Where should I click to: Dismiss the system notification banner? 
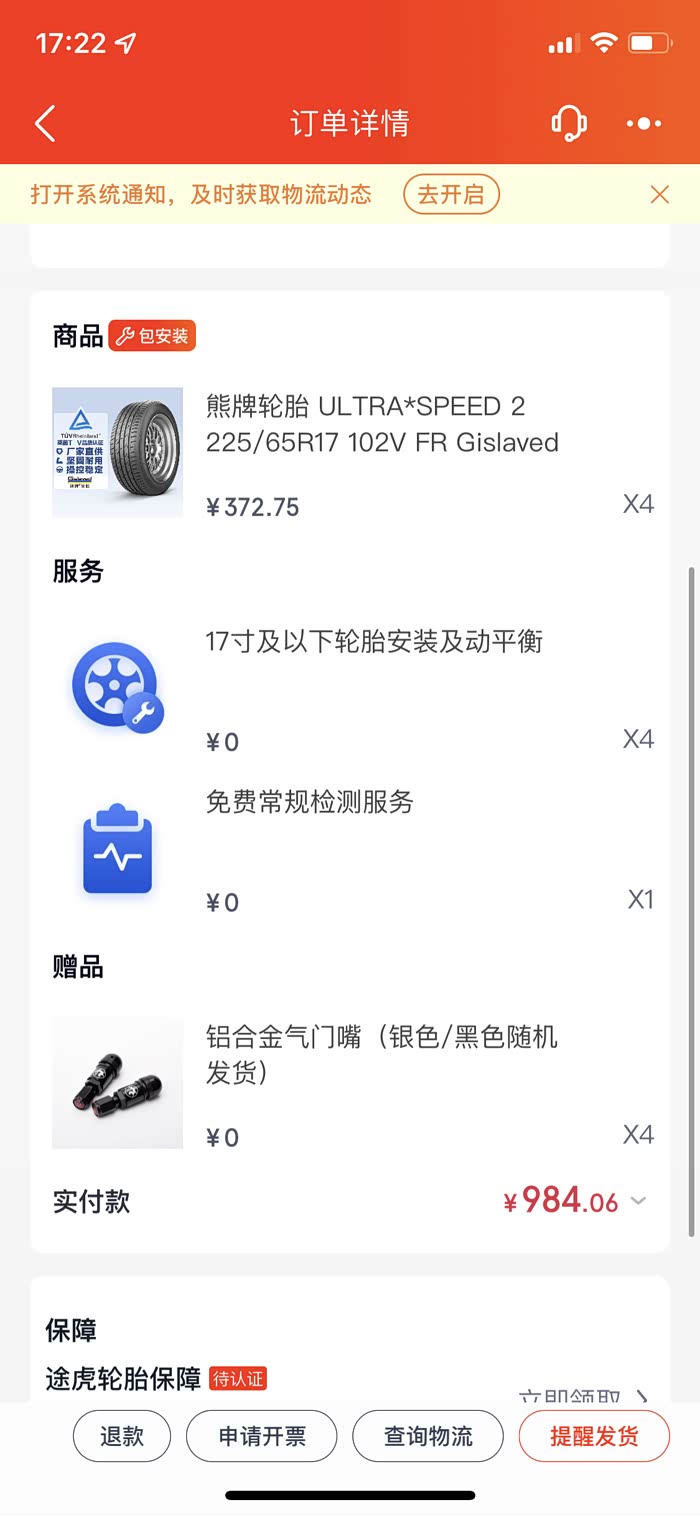click(659, 194)
